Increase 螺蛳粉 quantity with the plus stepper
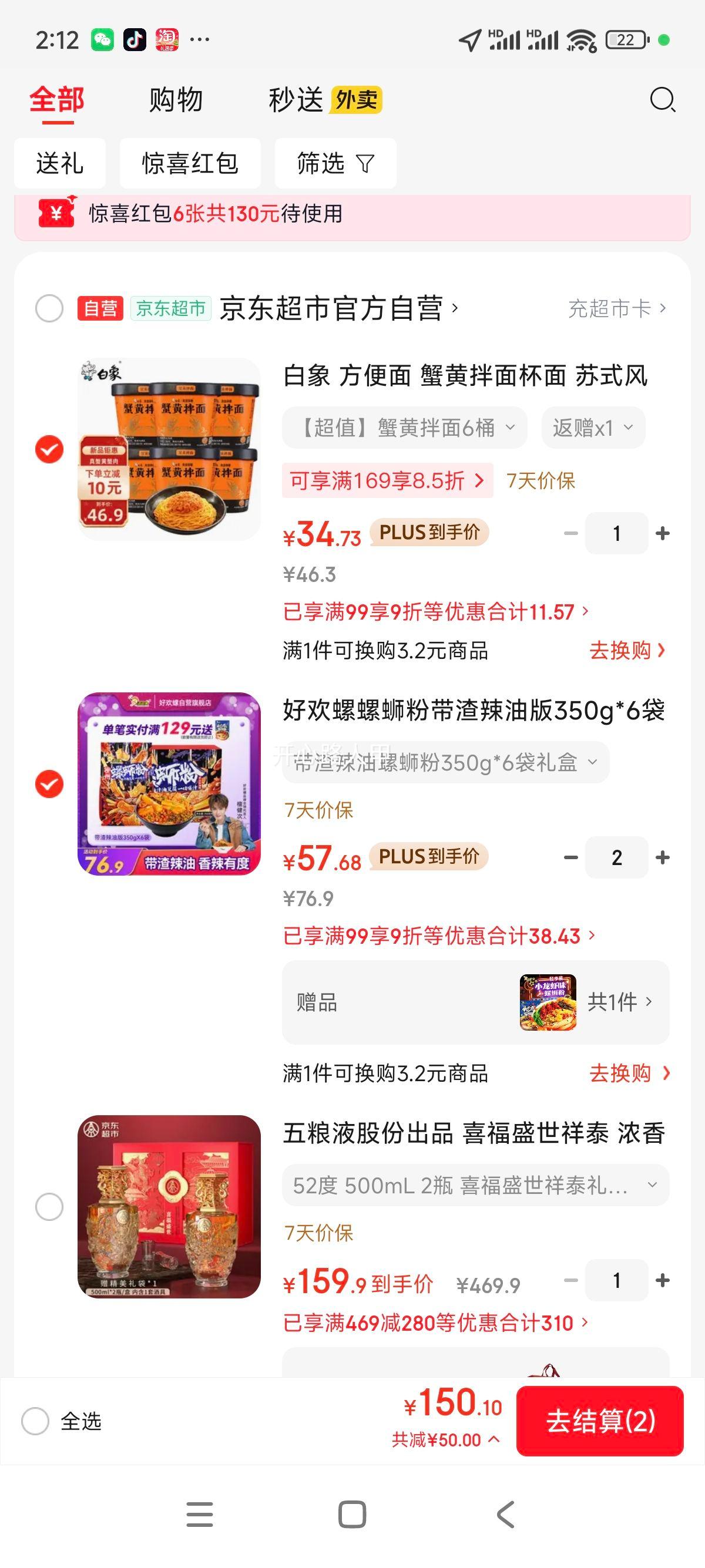This screenshot has width=705, height=1568. [663, 857]
